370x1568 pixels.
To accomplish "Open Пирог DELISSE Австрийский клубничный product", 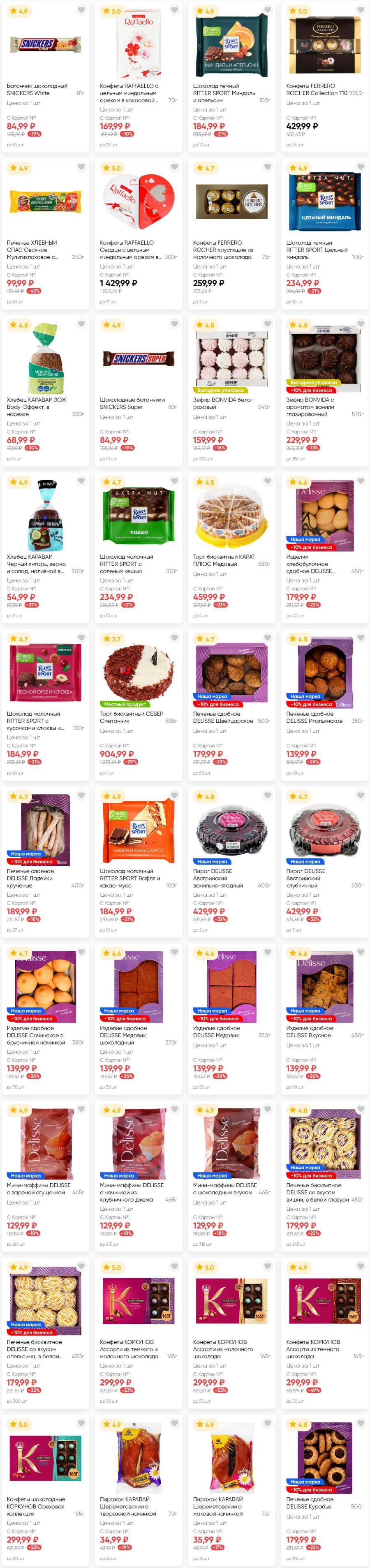I will pyautogui.click(x=324, y=830).
